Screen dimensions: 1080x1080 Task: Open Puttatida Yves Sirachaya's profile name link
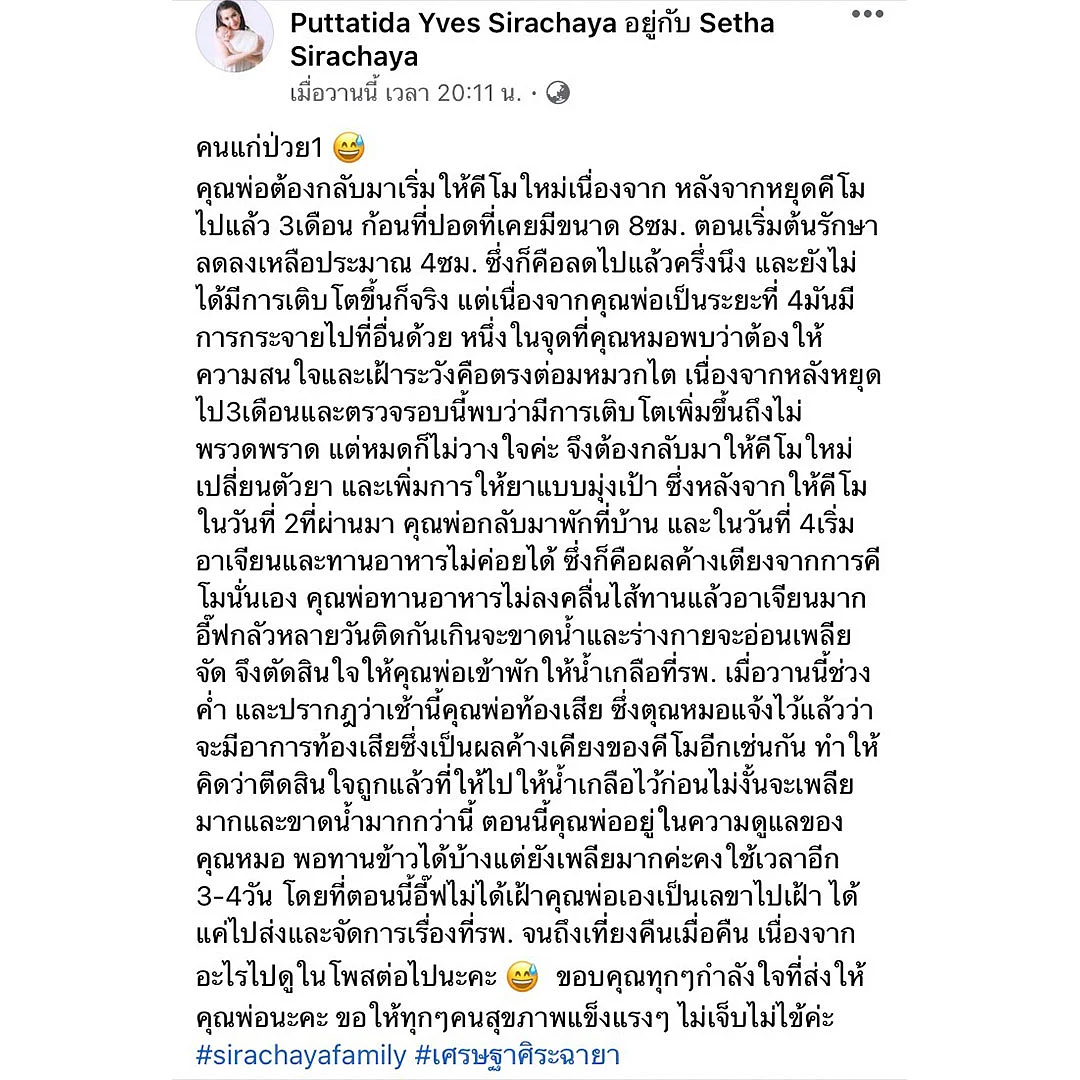[452, 23]
